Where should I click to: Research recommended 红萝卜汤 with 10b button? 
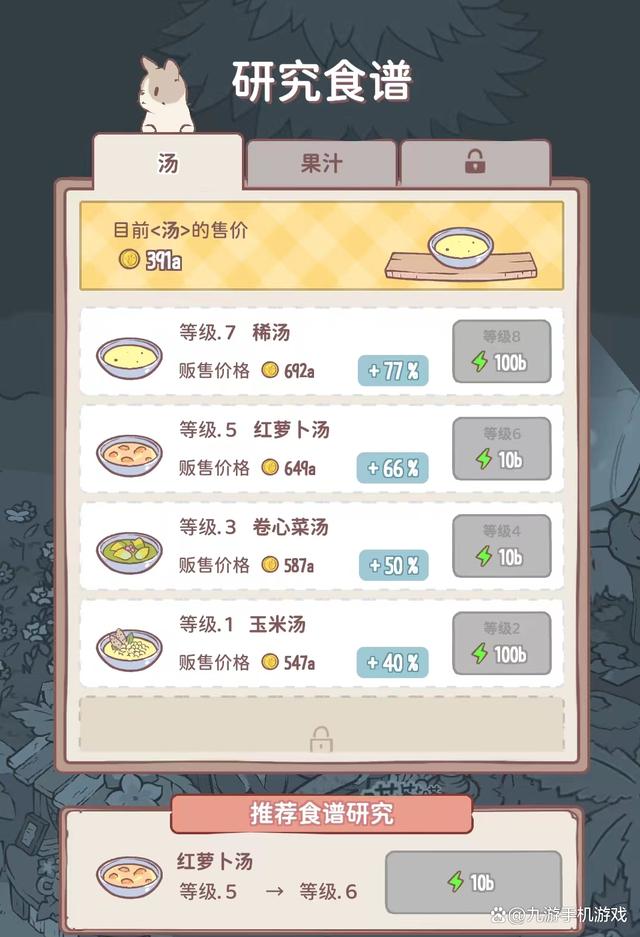click(x=473, y=882)
